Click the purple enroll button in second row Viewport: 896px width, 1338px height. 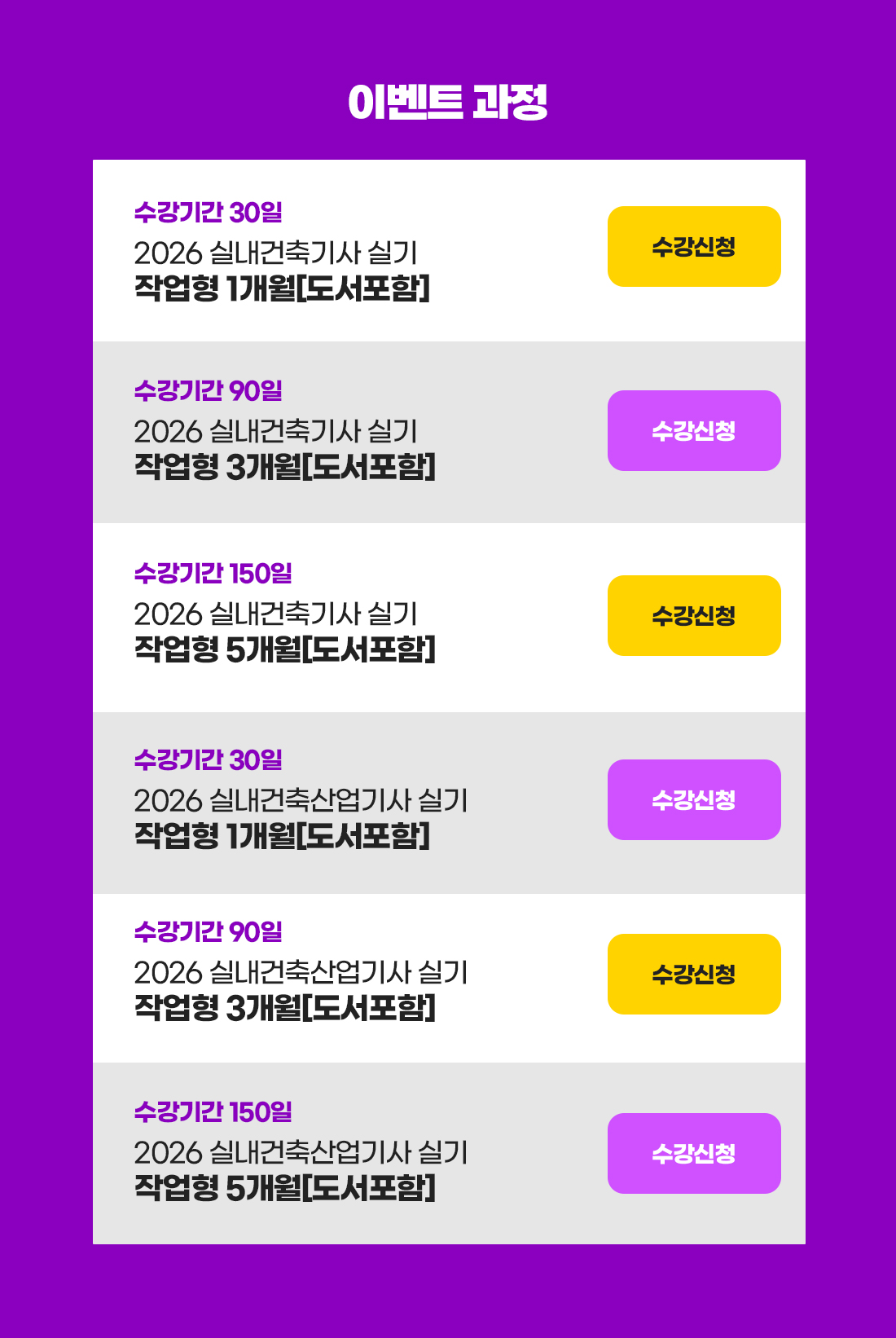tap(694, 430)
